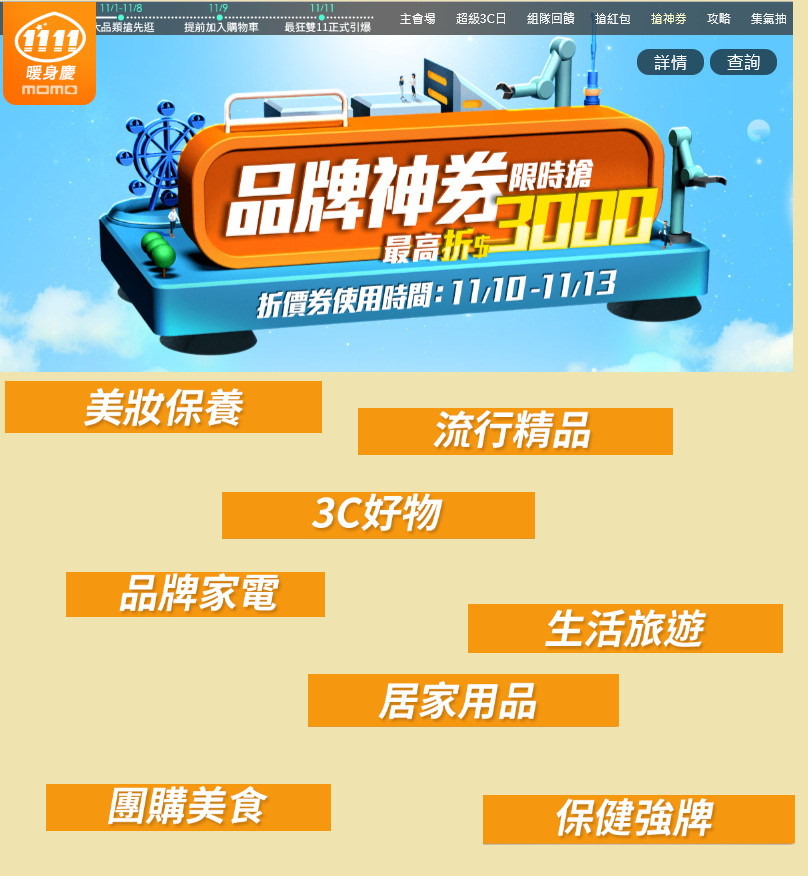Open the 主會場 main venue tab
The height and width of the screenshot is (876, 808).
coord(417,19)
